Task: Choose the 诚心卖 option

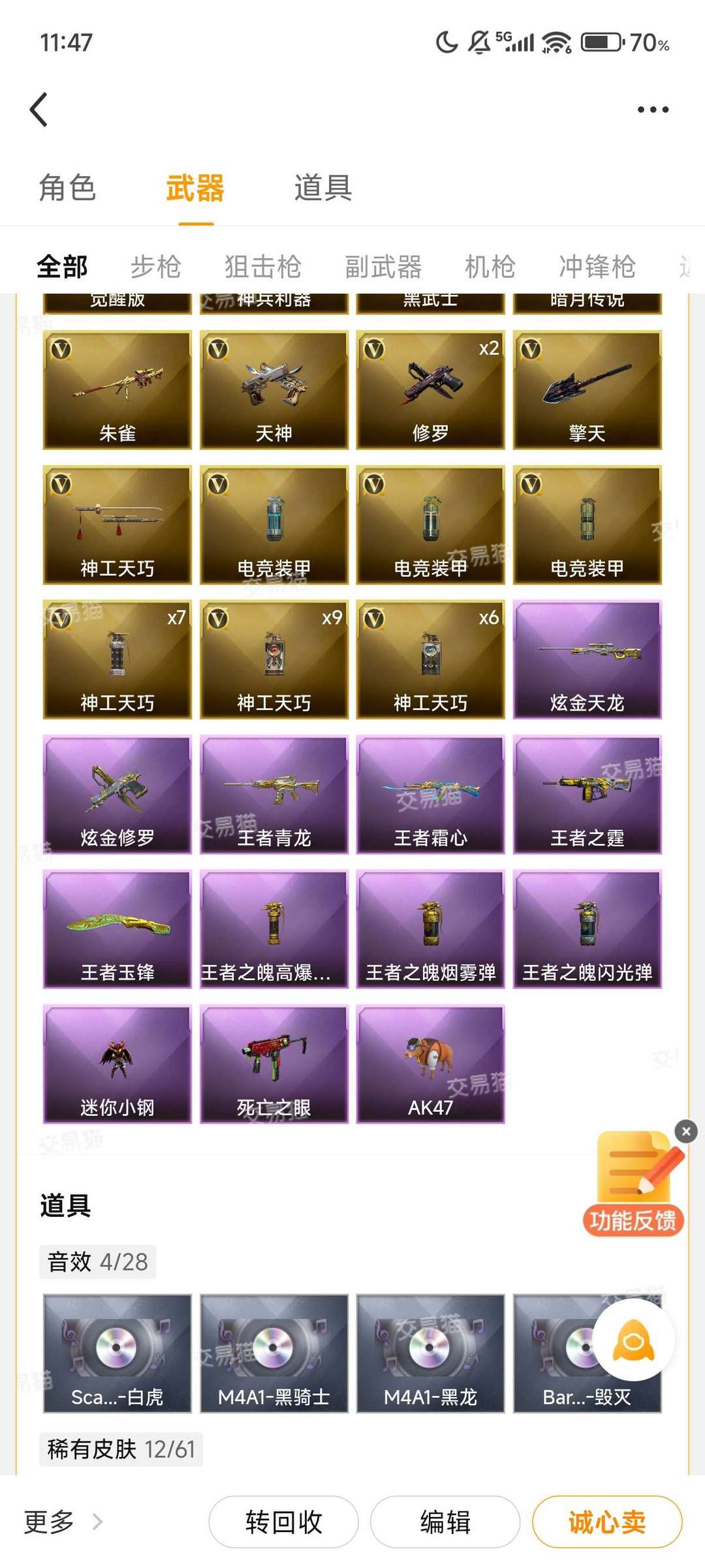Action: pyautogui.click(x=607, y=1522)
